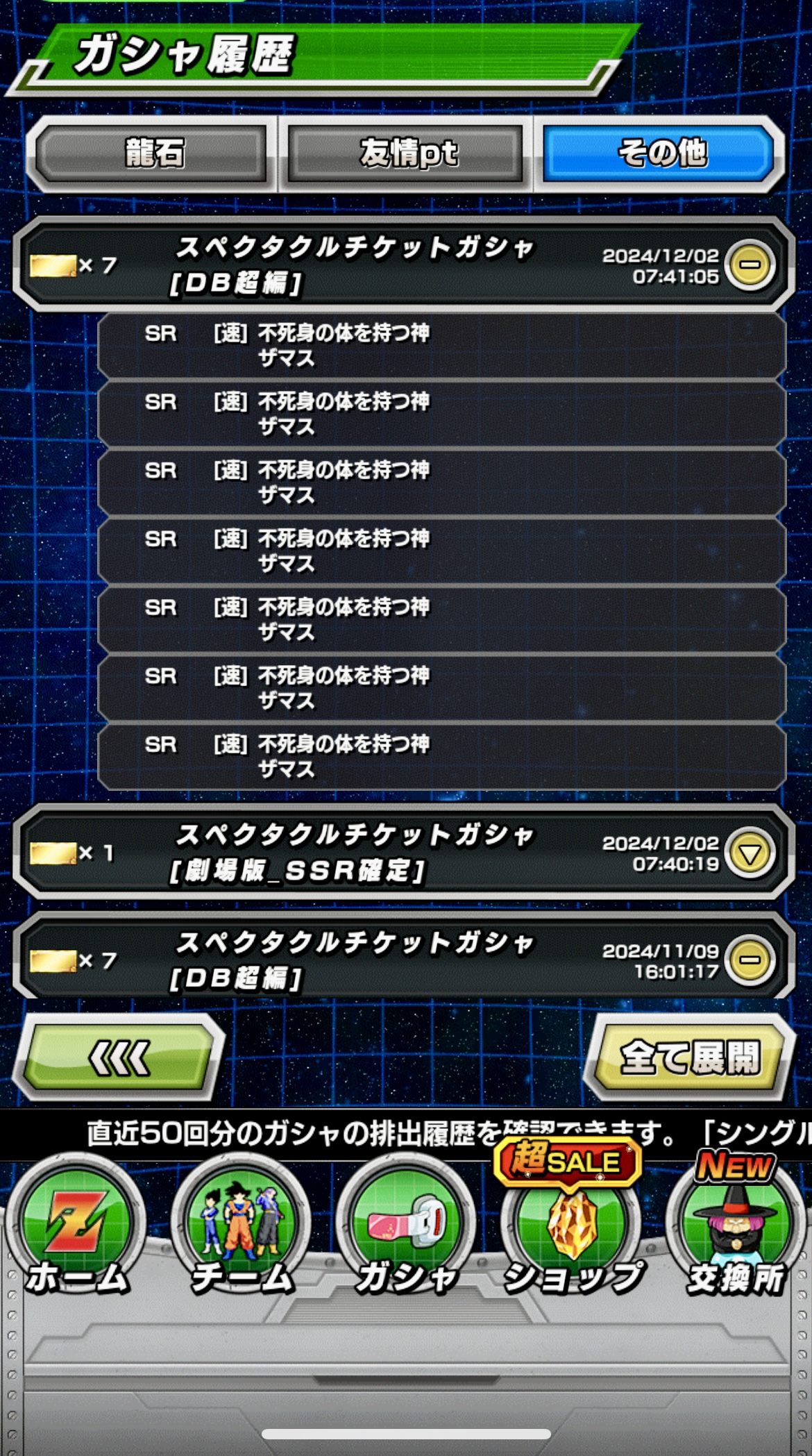Screen dimensions: 812x1456
Task: Switch to the 龍石 tab
Action: click(151, 153)
